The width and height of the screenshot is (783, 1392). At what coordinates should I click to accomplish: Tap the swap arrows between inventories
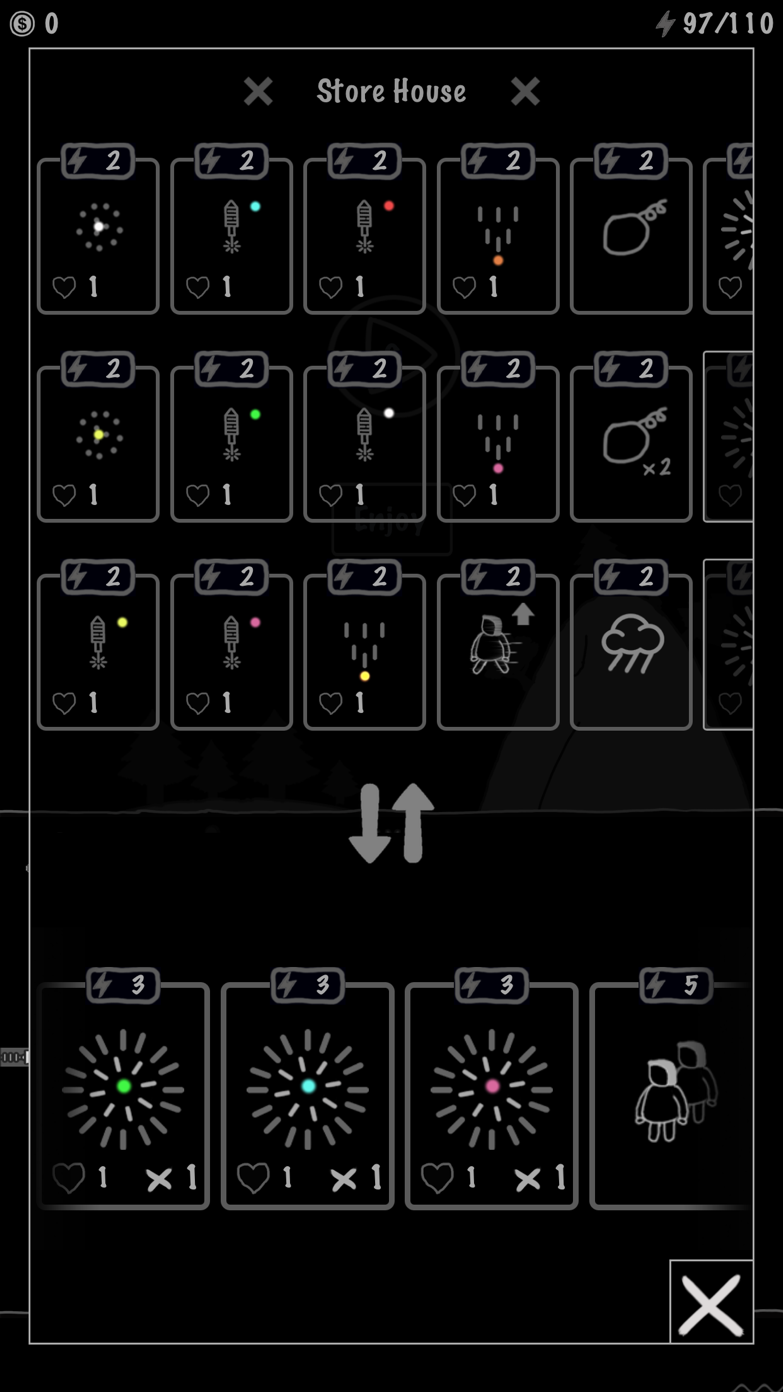[391, 823]
